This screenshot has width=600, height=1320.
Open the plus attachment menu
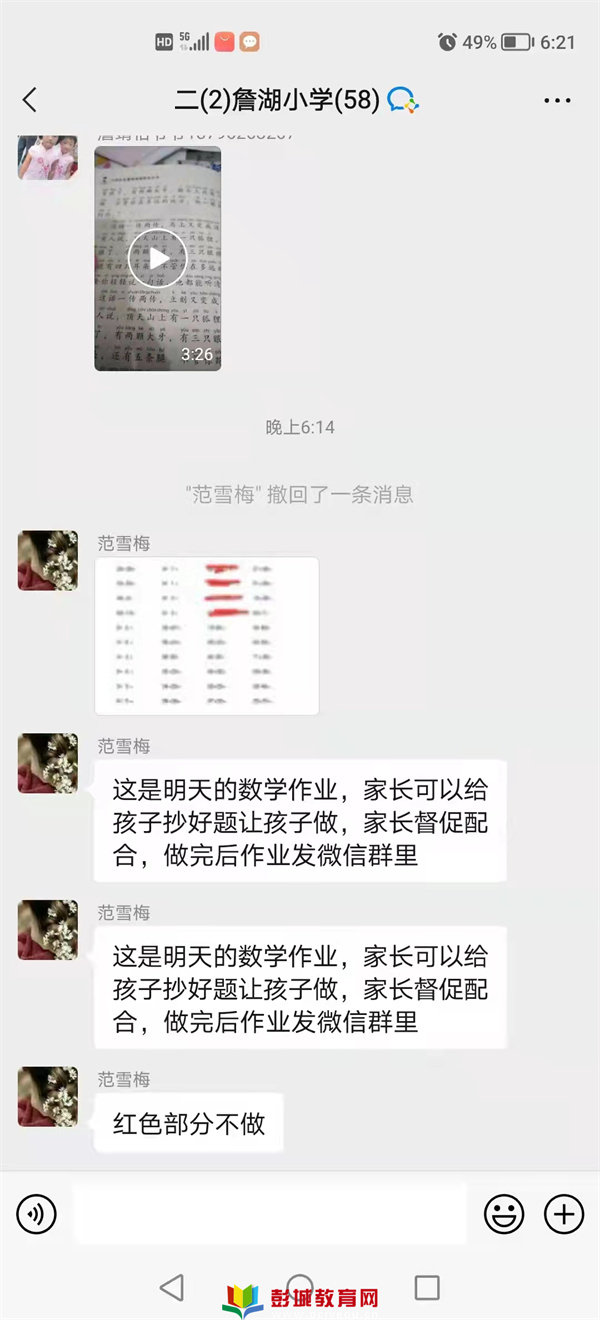564,1215
